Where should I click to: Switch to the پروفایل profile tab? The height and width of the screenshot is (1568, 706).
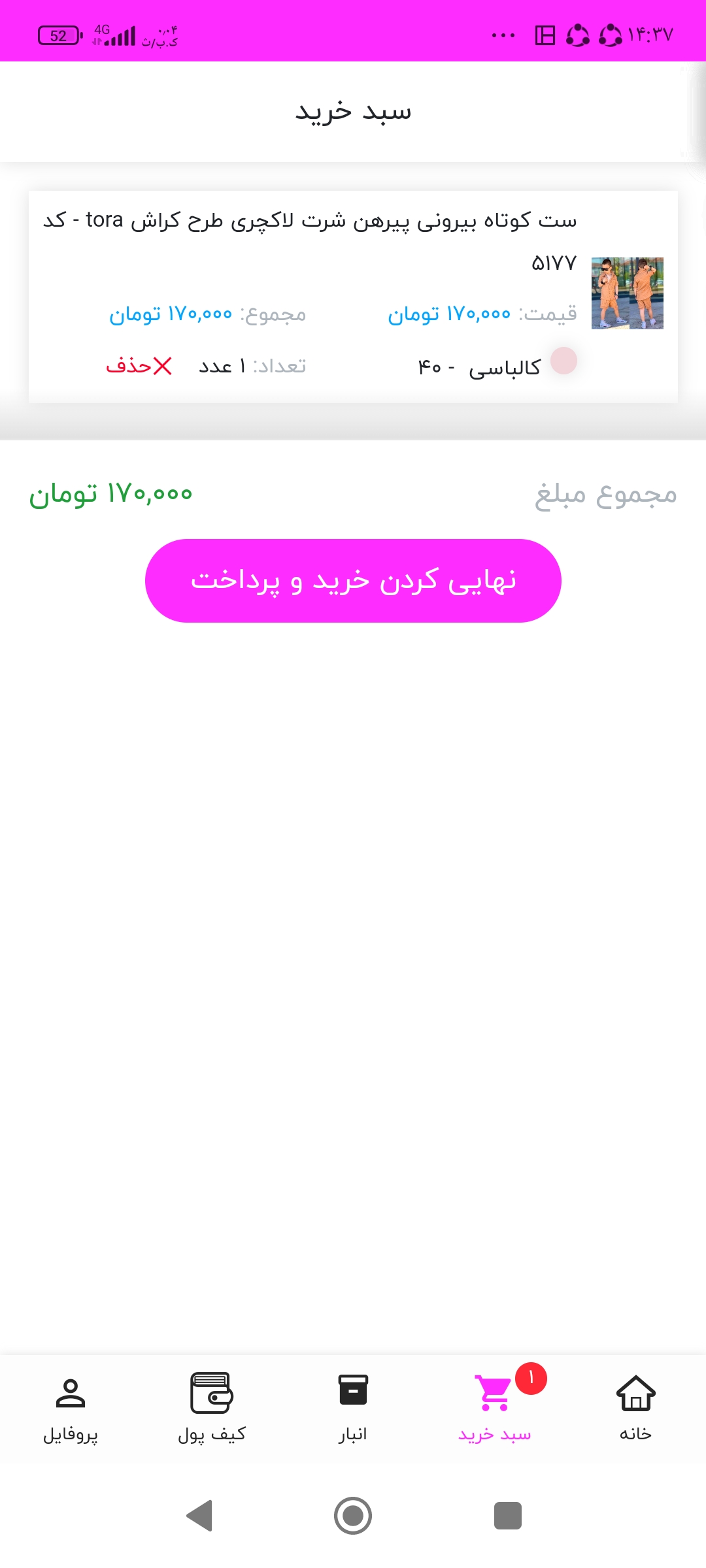[x=71, y=1408]
